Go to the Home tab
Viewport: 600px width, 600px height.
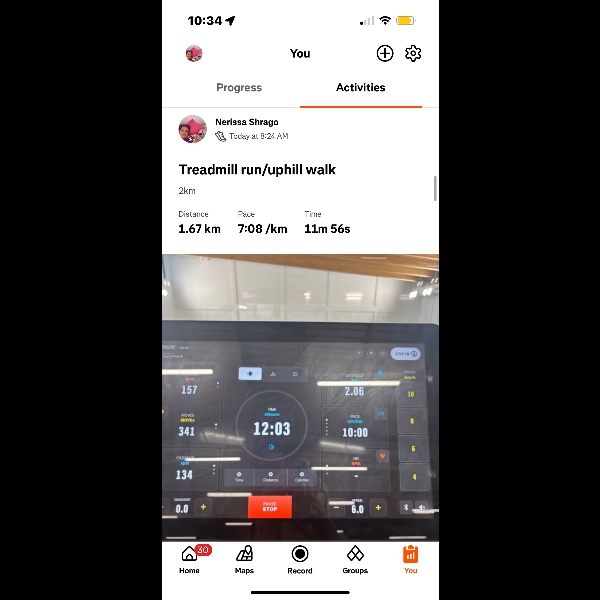(x=190, y=559)
